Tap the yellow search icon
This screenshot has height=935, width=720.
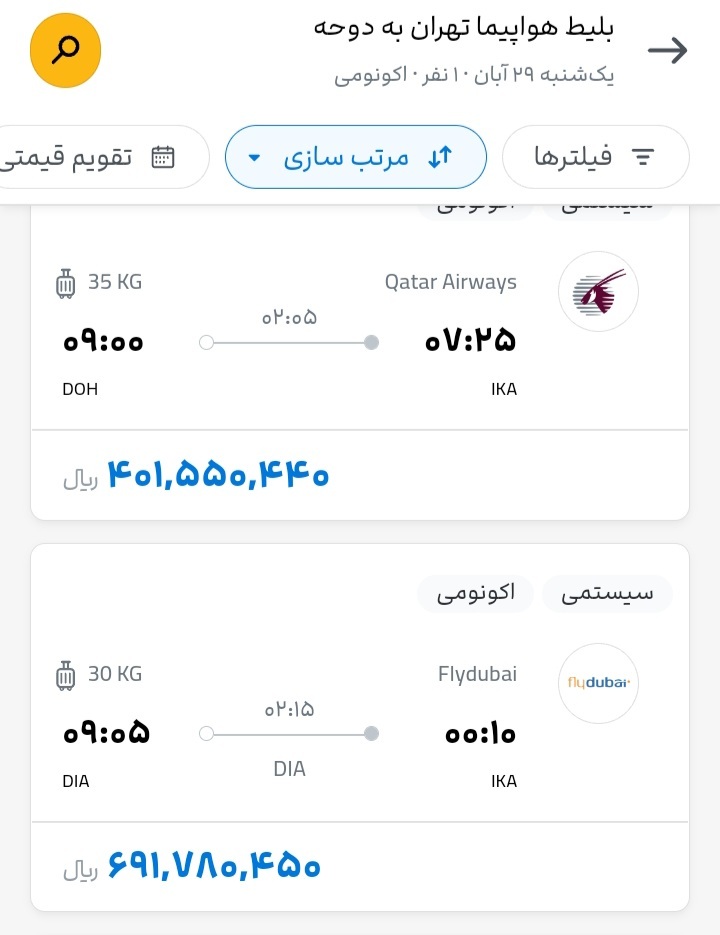[65, 49]
